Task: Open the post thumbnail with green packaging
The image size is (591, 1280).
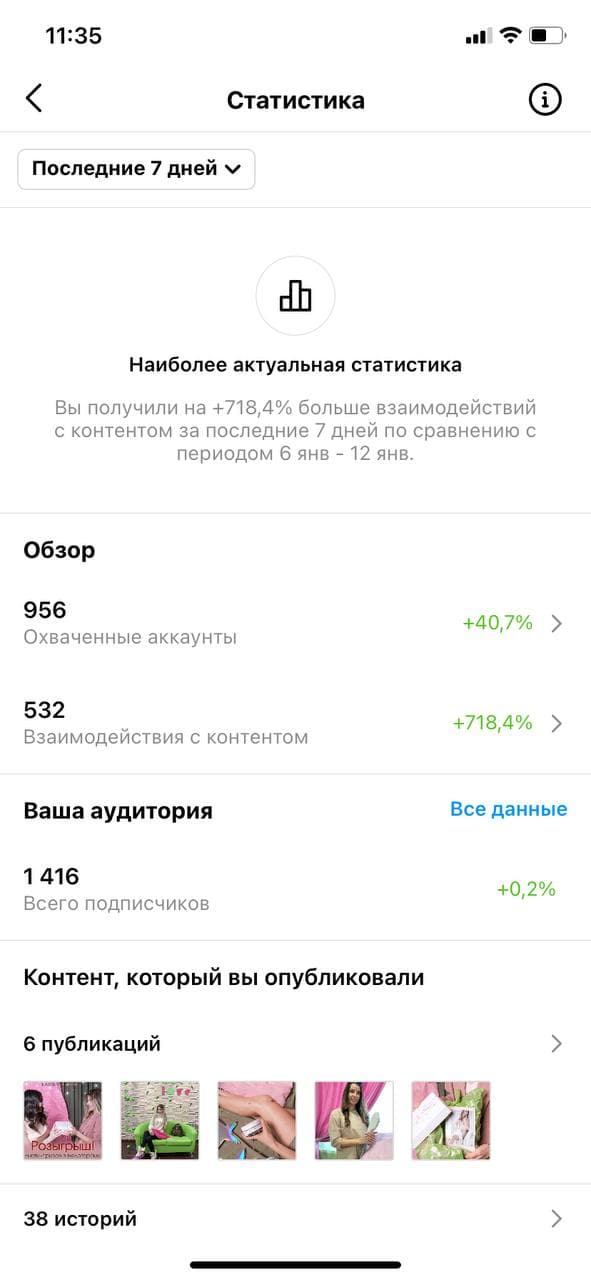Action: coord(451,1120)
